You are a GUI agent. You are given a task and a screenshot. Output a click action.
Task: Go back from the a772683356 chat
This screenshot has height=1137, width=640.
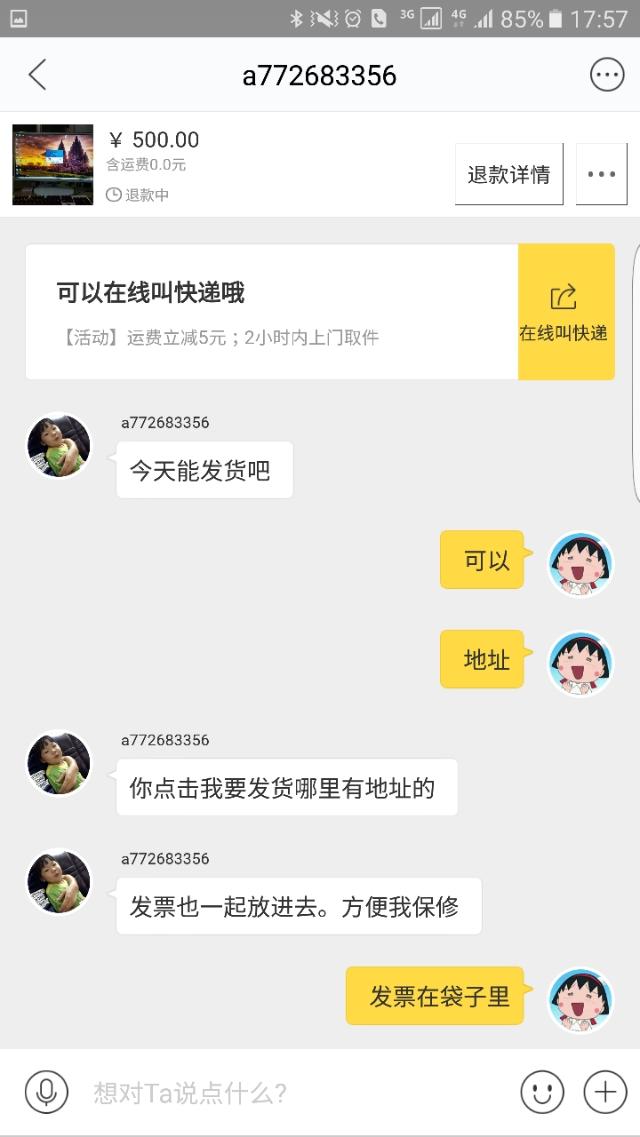pos(38,75)
